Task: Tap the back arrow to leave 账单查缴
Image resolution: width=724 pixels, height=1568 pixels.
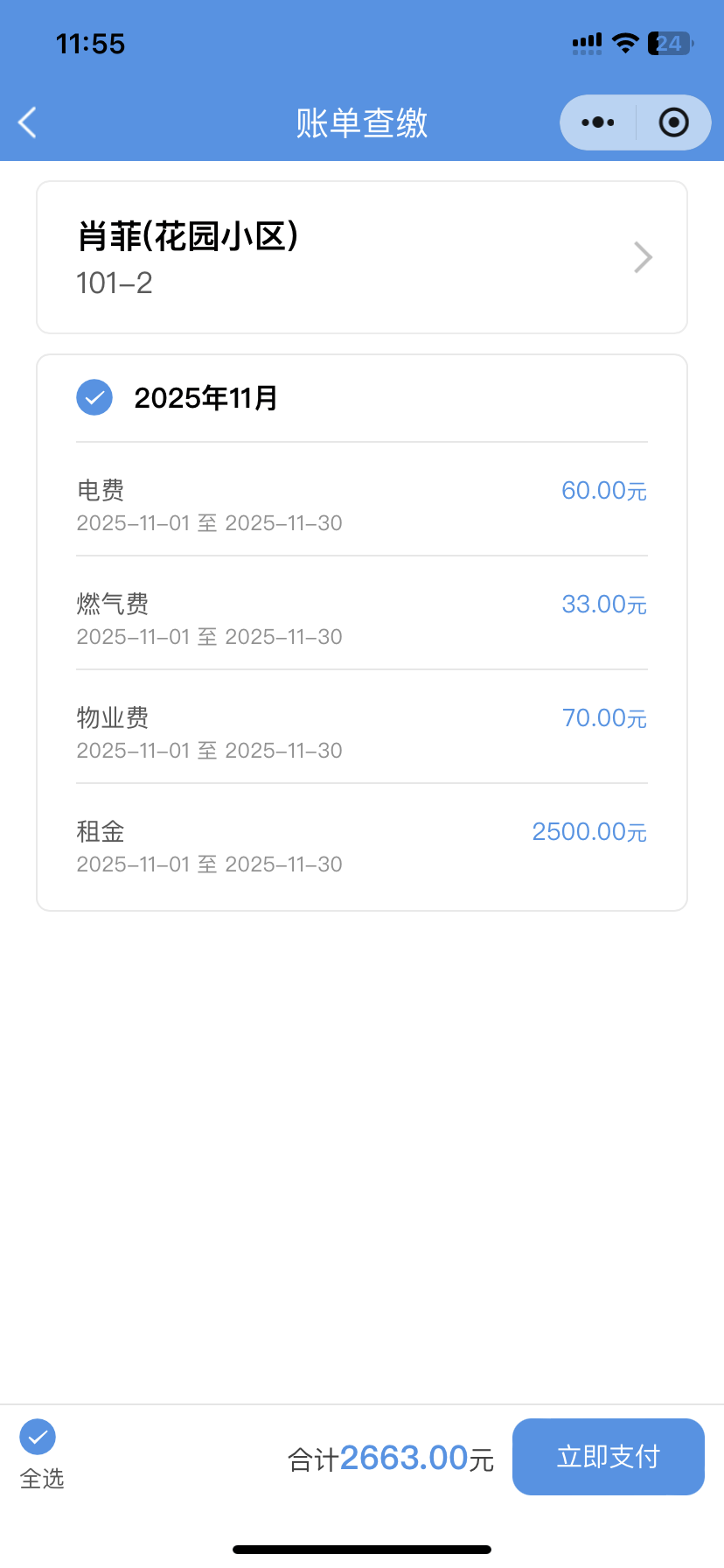Action: 26,122
